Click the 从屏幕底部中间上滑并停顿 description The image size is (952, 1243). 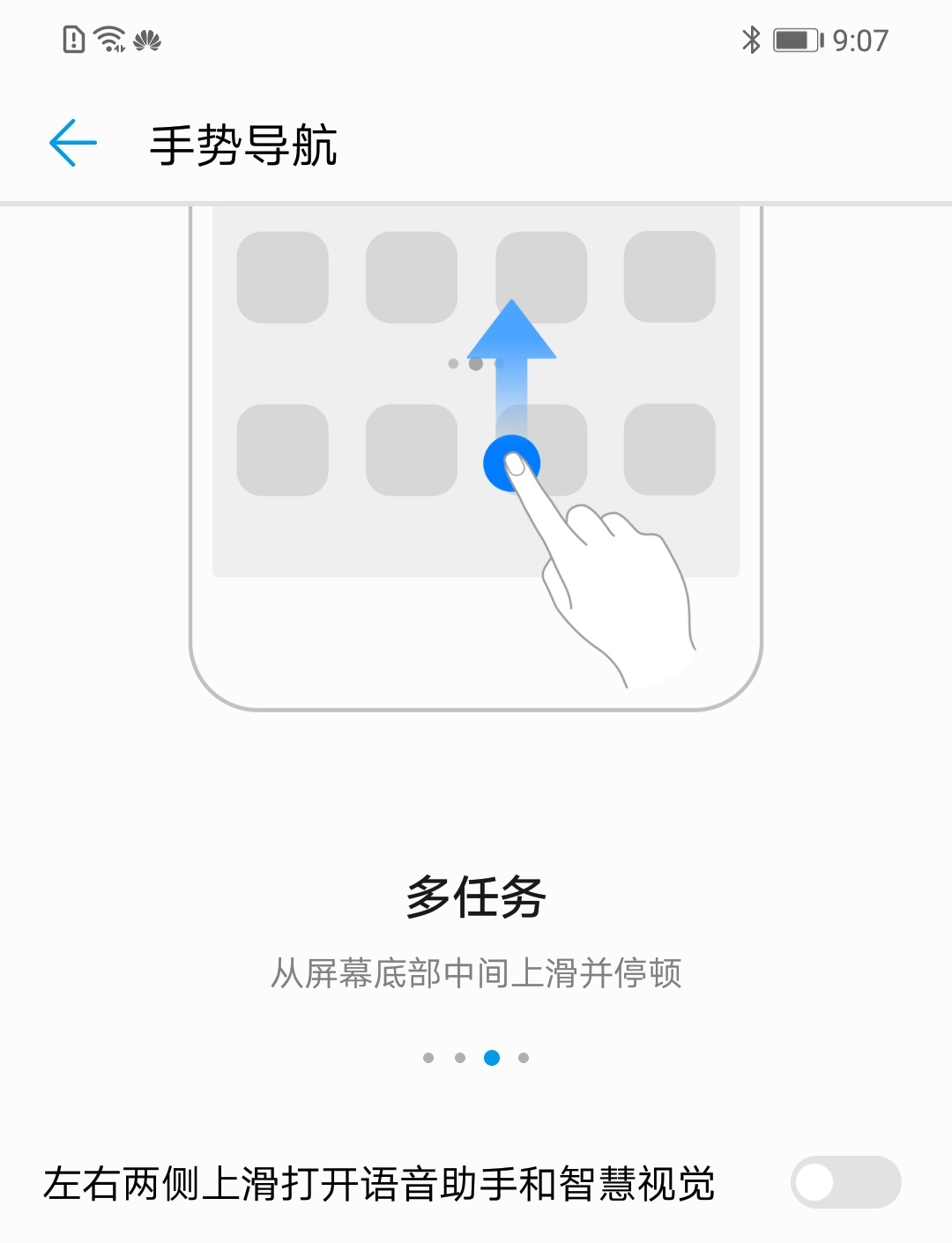[x=476, y=971]
